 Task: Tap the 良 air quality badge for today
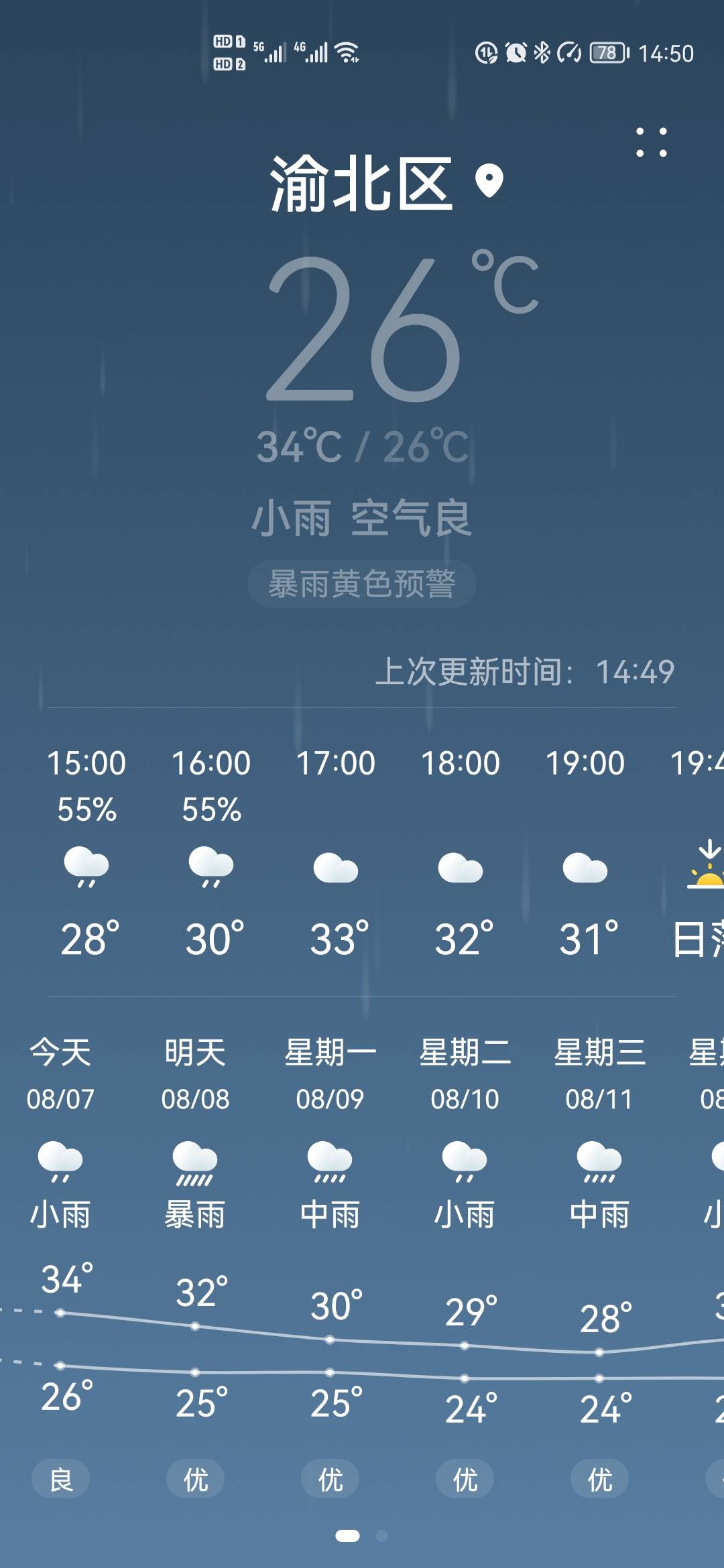click(x=60, y=1479)
